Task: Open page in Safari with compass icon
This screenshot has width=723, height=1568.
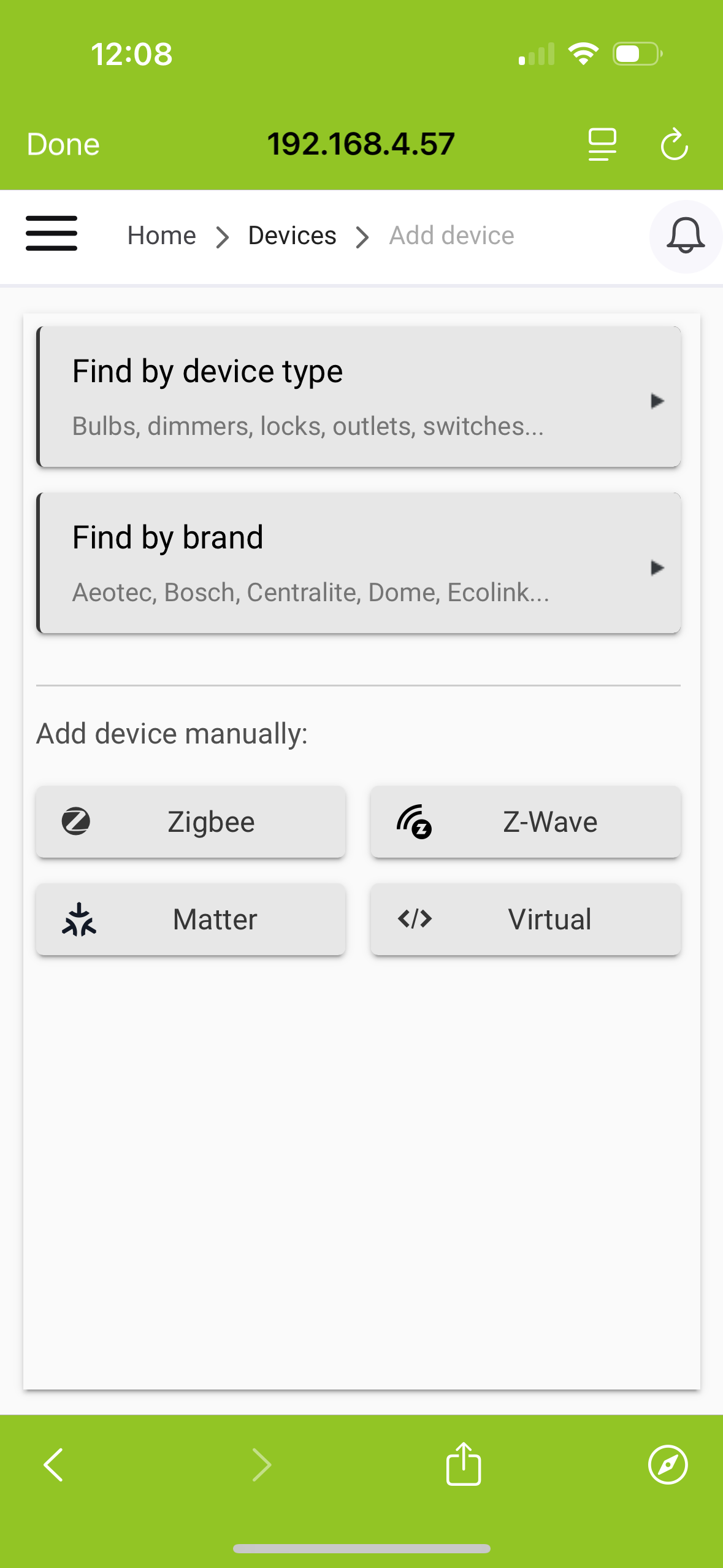Action: (x=668, y=1465)
